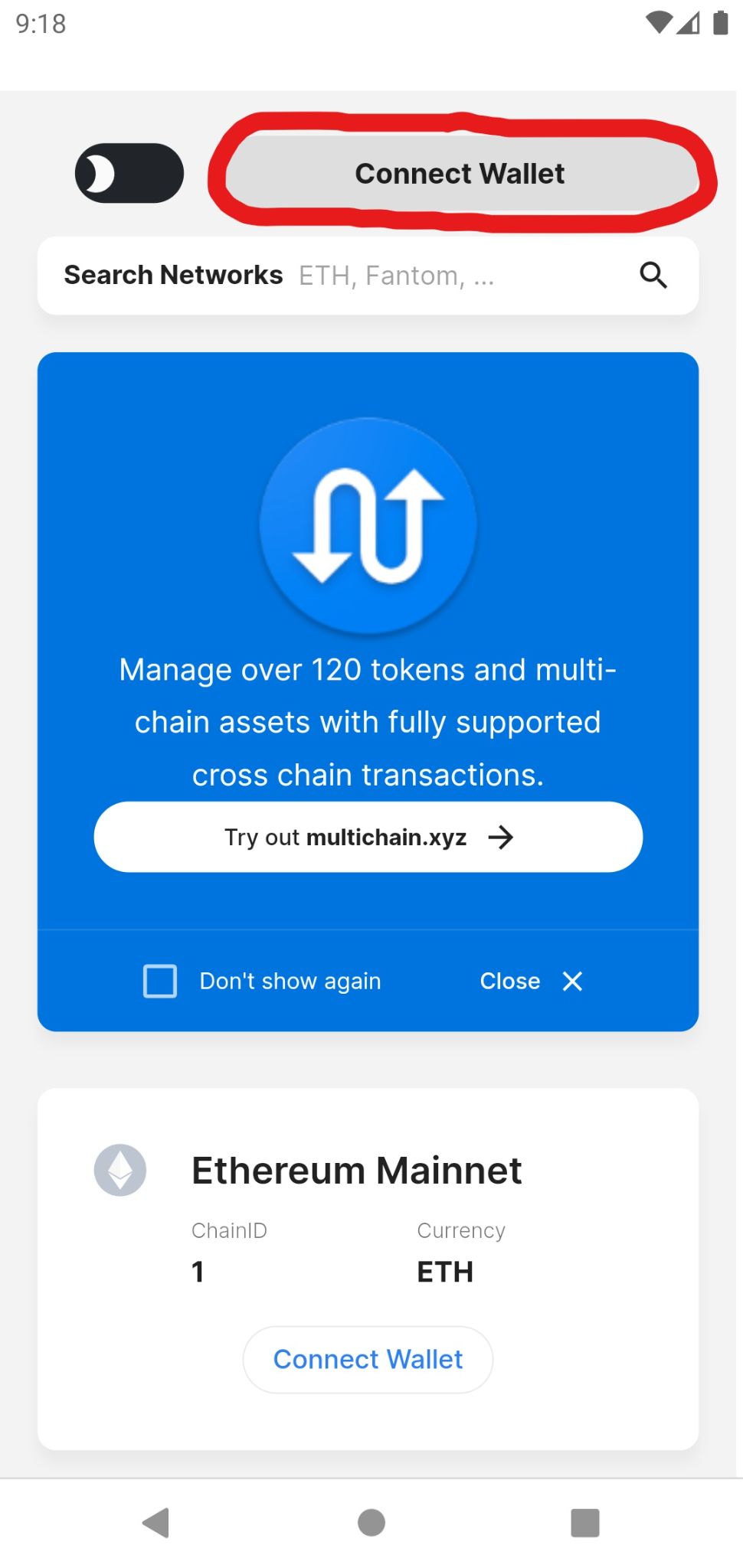
Task: Tap the top gray Connect Wallet button
Action: pos(462,174)
